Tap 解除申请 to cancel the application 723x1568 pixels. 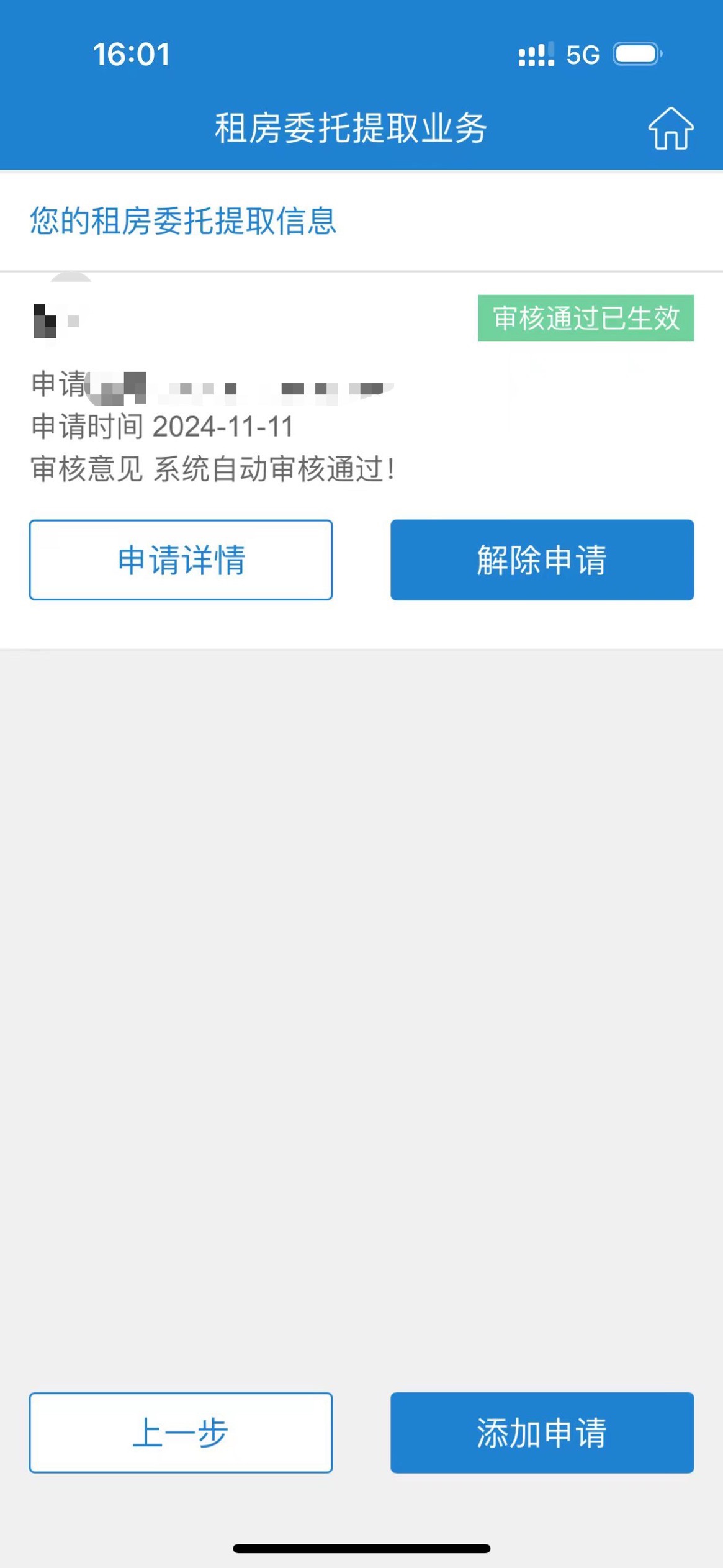point(542,560)
